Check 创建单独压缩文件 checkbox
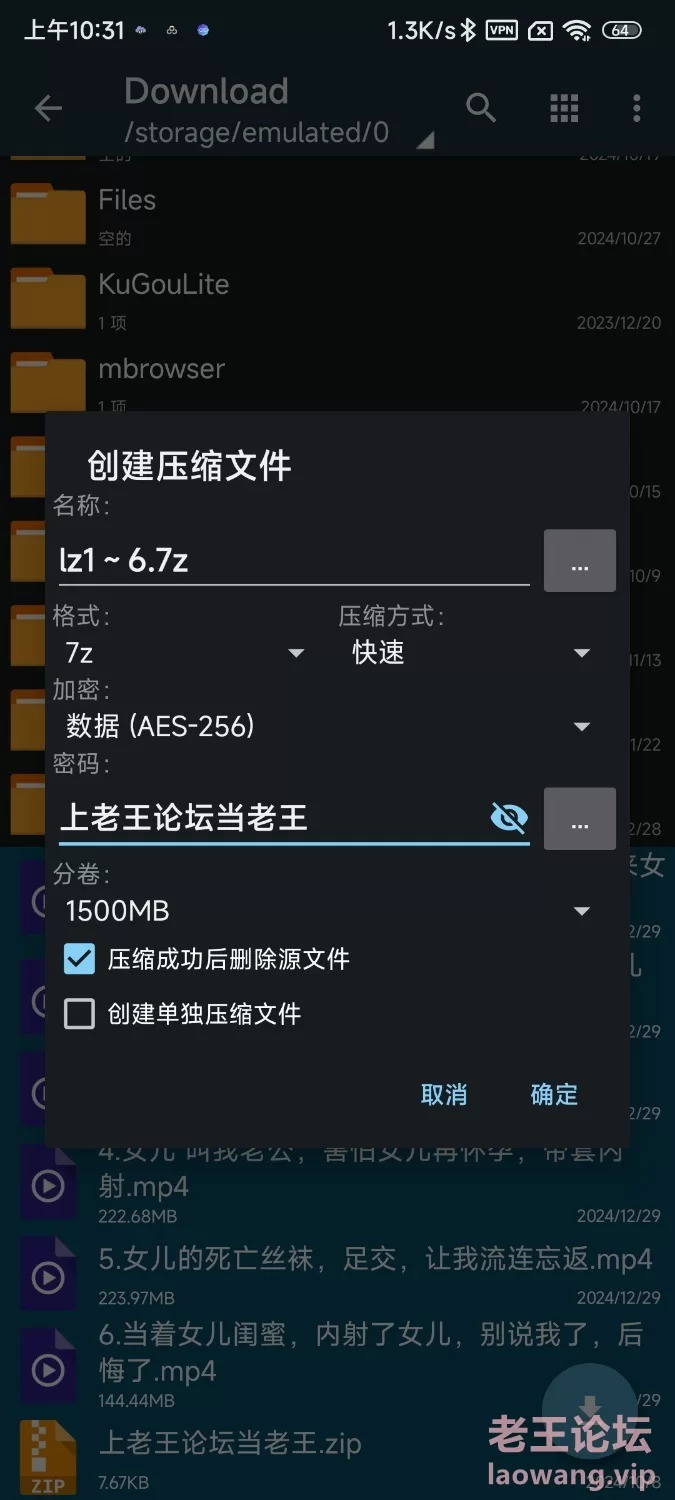Viewport: 675px width, 1500px height. click(79, 1014)
